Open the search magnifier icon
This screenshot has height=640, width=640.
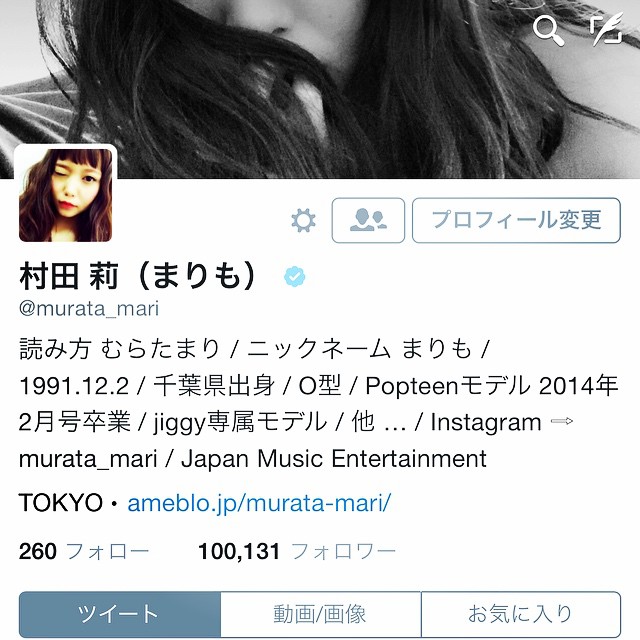549,31
